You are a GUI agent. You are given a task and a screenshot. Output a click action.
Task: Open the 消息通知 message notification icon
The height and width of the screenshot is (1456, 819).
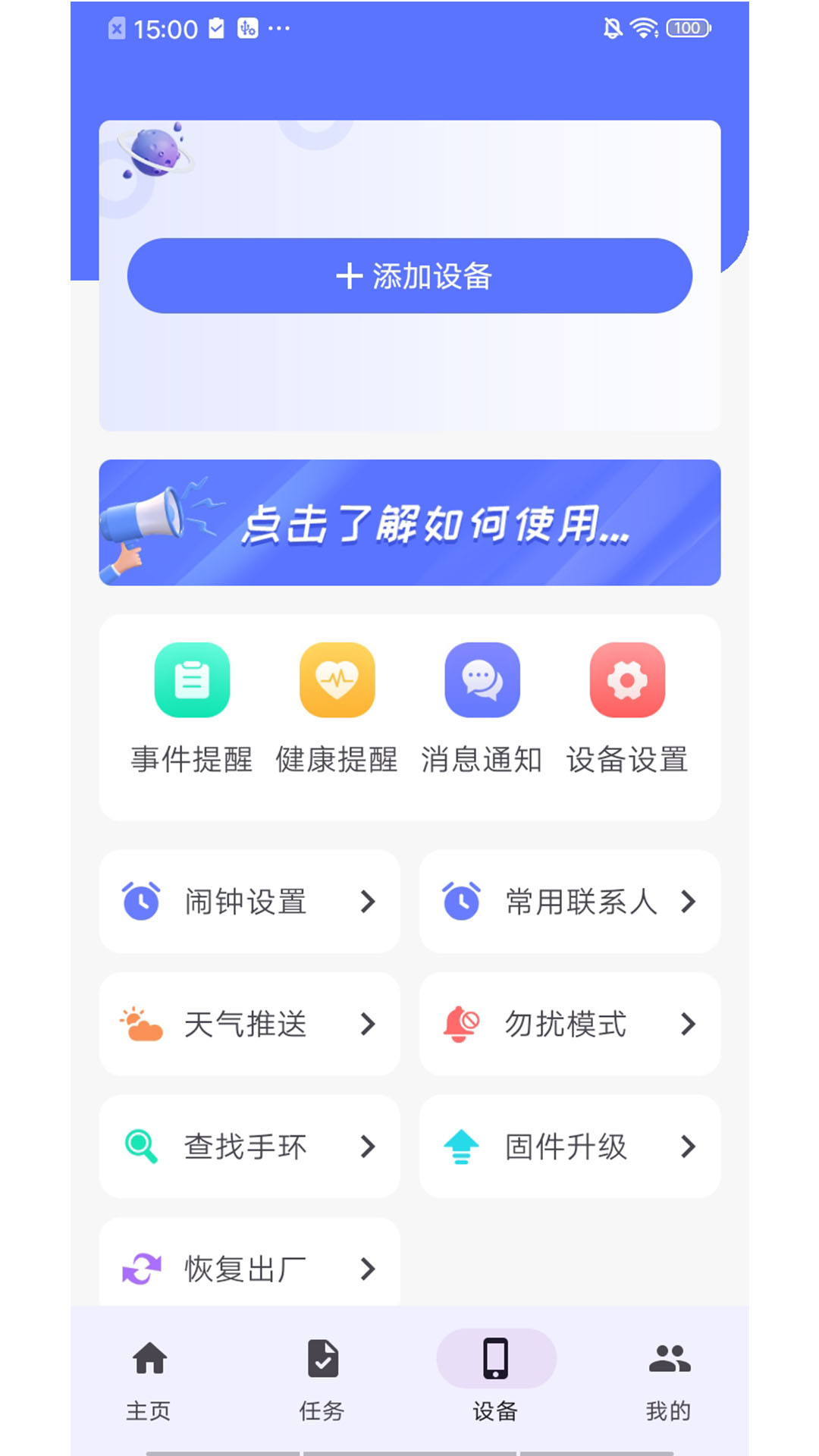tap(482, 679)
